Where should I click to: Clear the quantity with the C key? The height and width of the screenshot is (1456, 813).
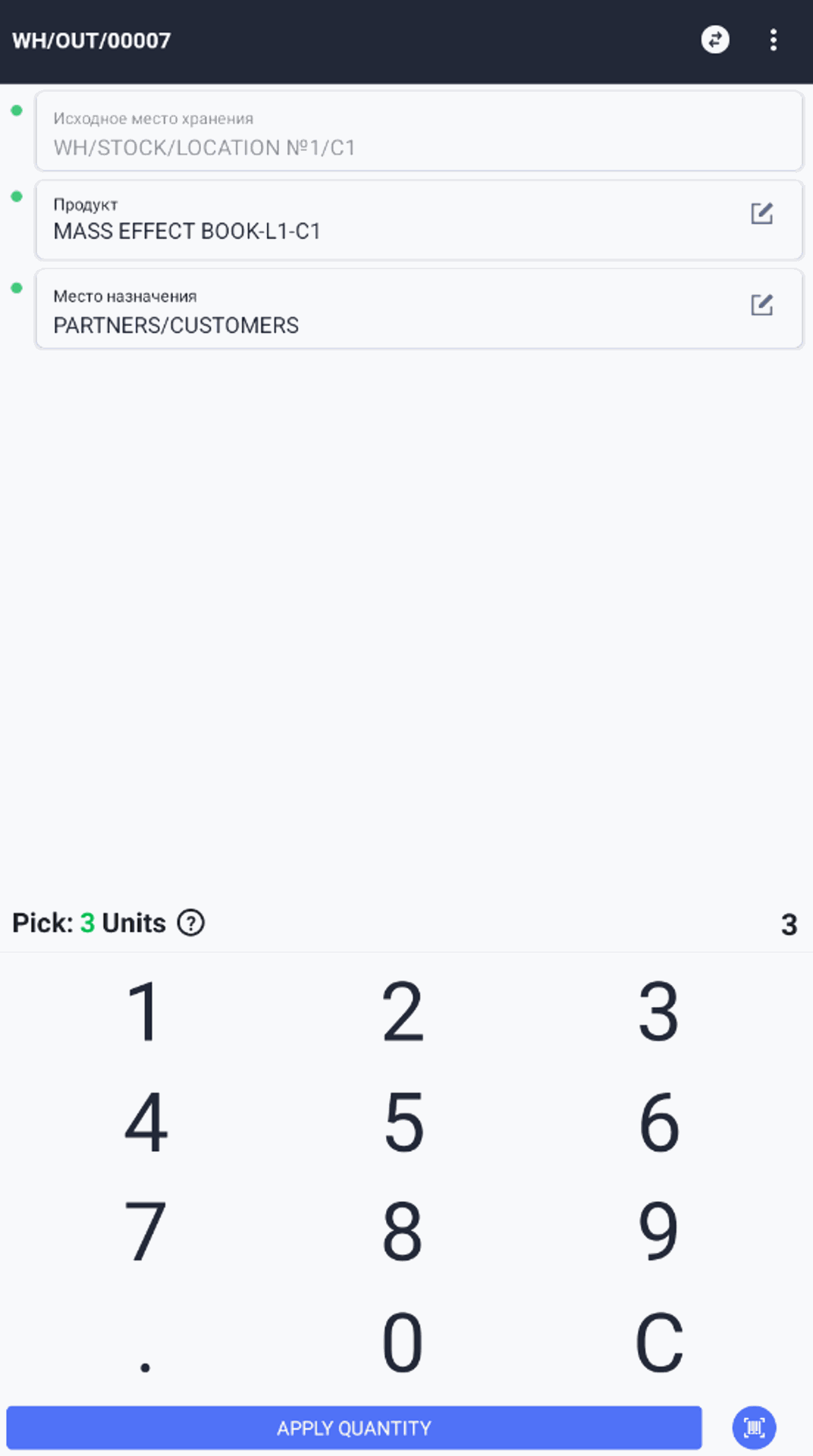point(658,1342)
